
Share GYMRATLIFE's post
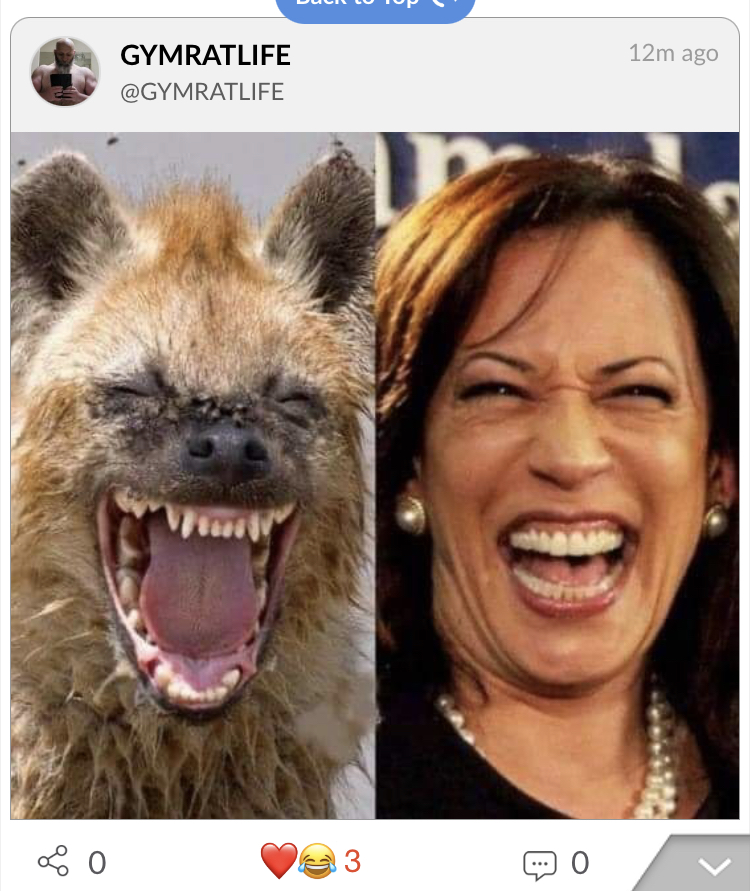pyautogui.click(x=54, y=861)
